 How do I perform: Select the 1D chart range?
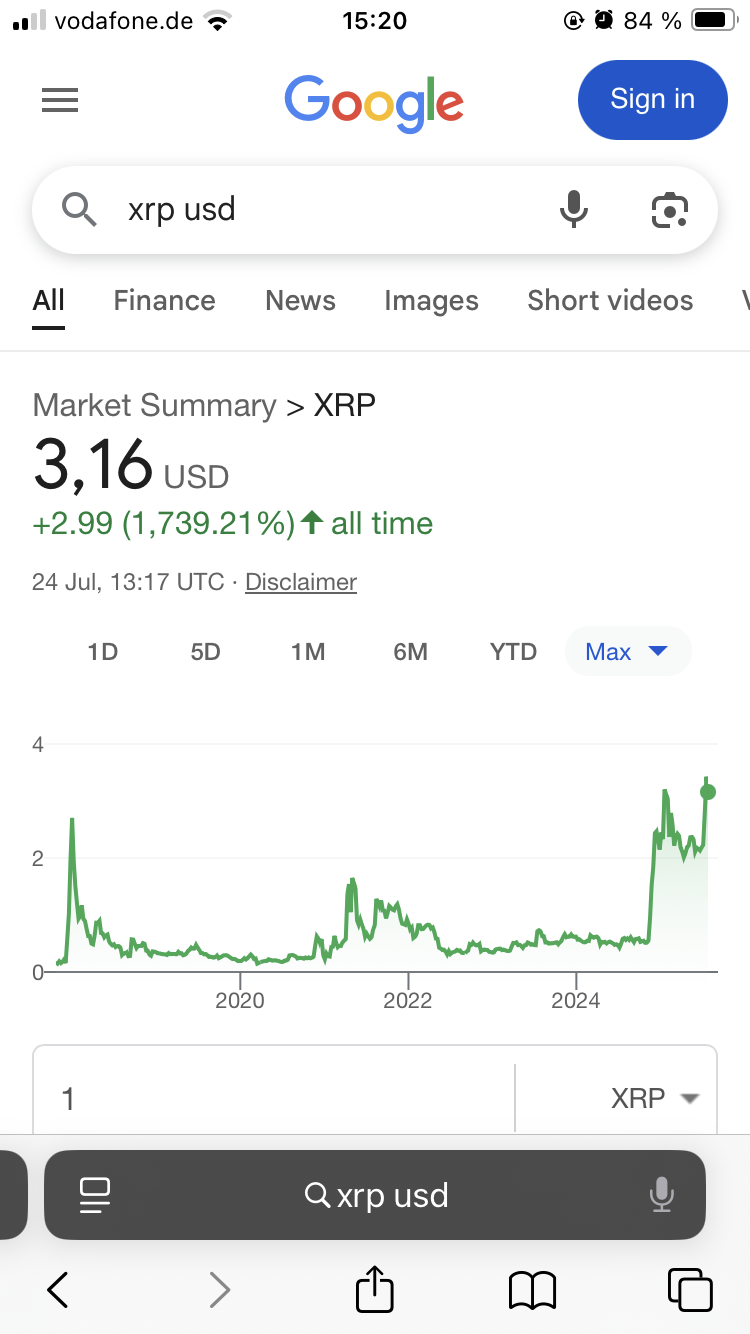pos(102,652)
